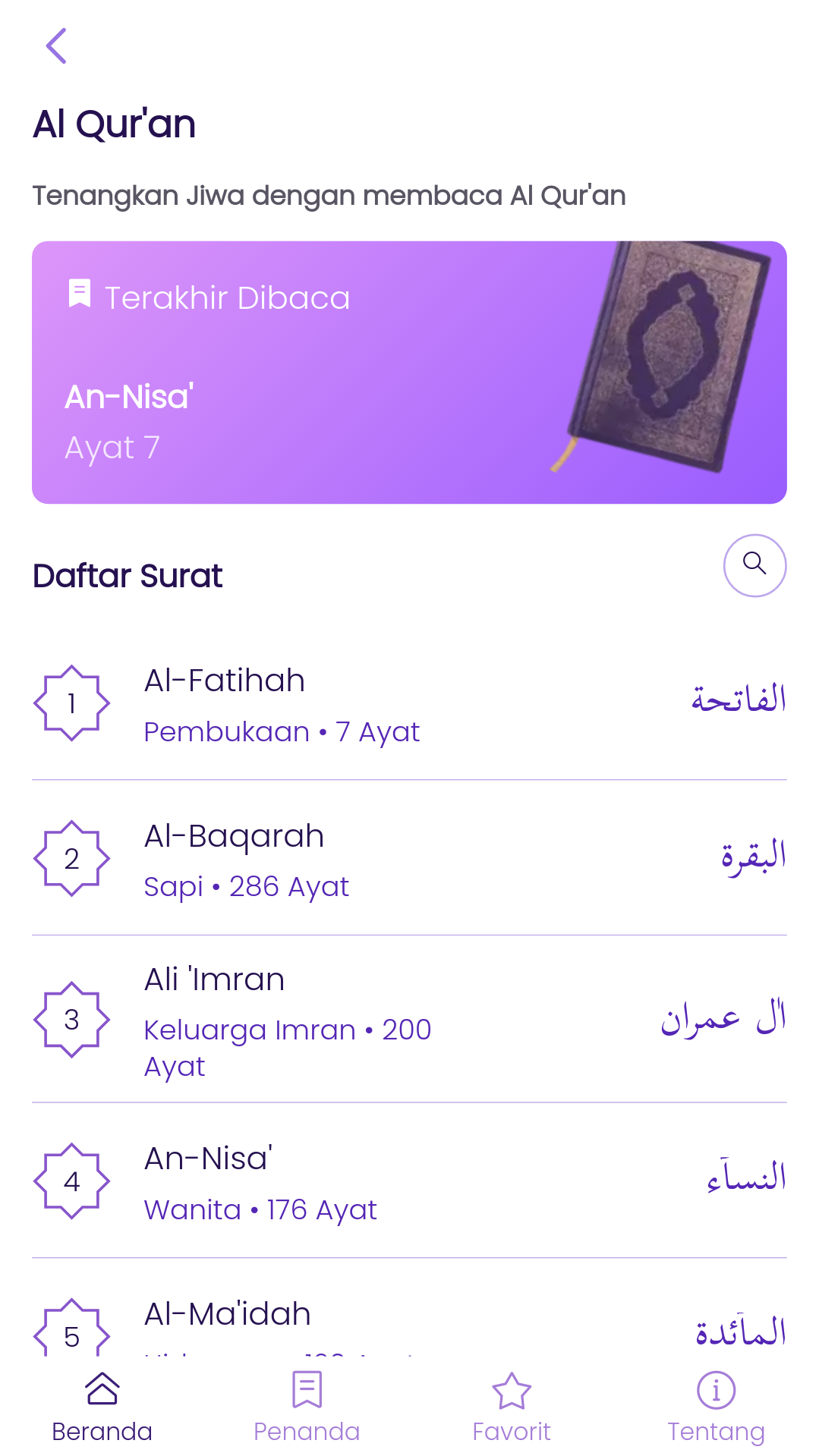This screenshot has width=819, height=1456.
Task: Go back using the top arrow
Action: [57, 46]
